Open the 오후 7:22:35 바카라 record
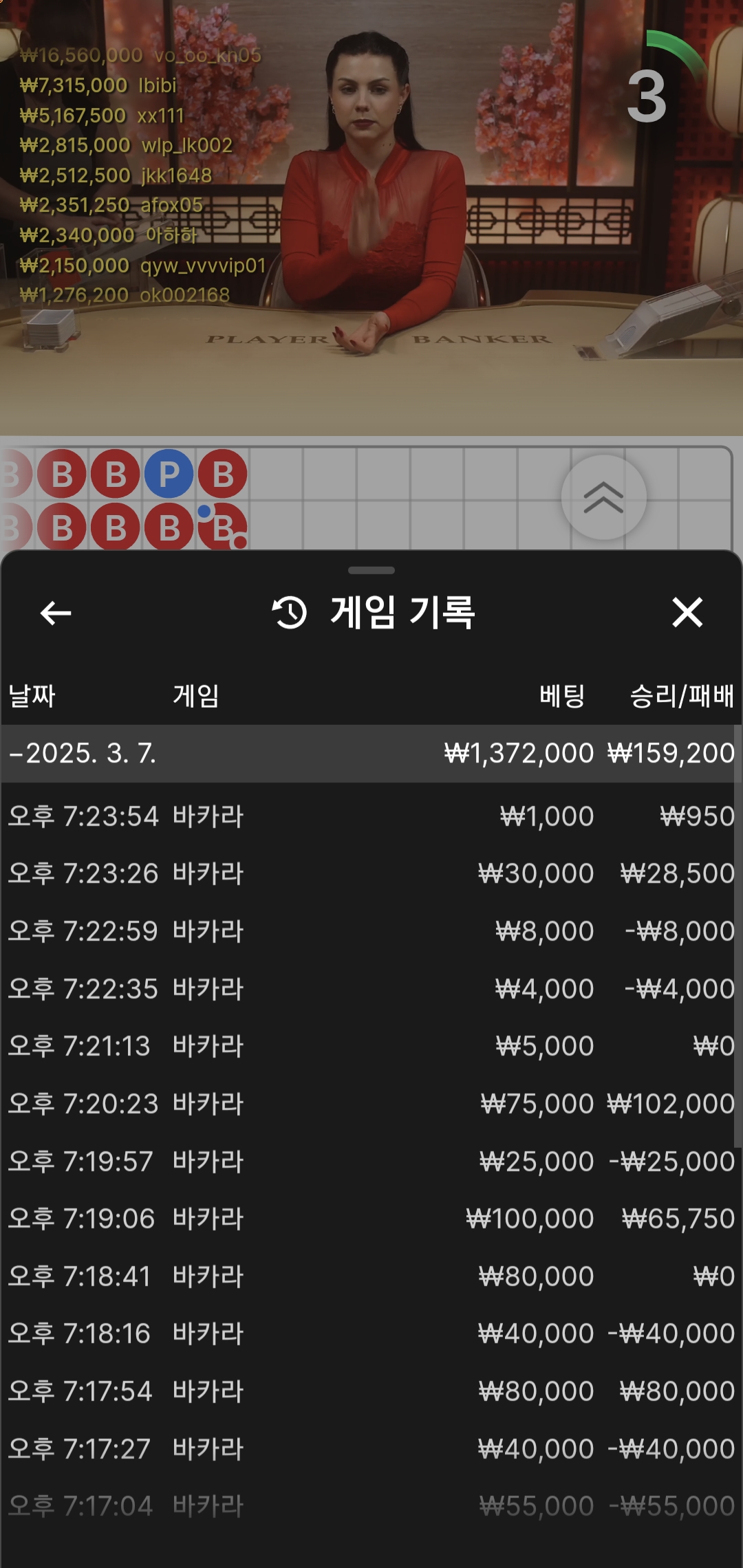743x1568 pixels. 371,989
